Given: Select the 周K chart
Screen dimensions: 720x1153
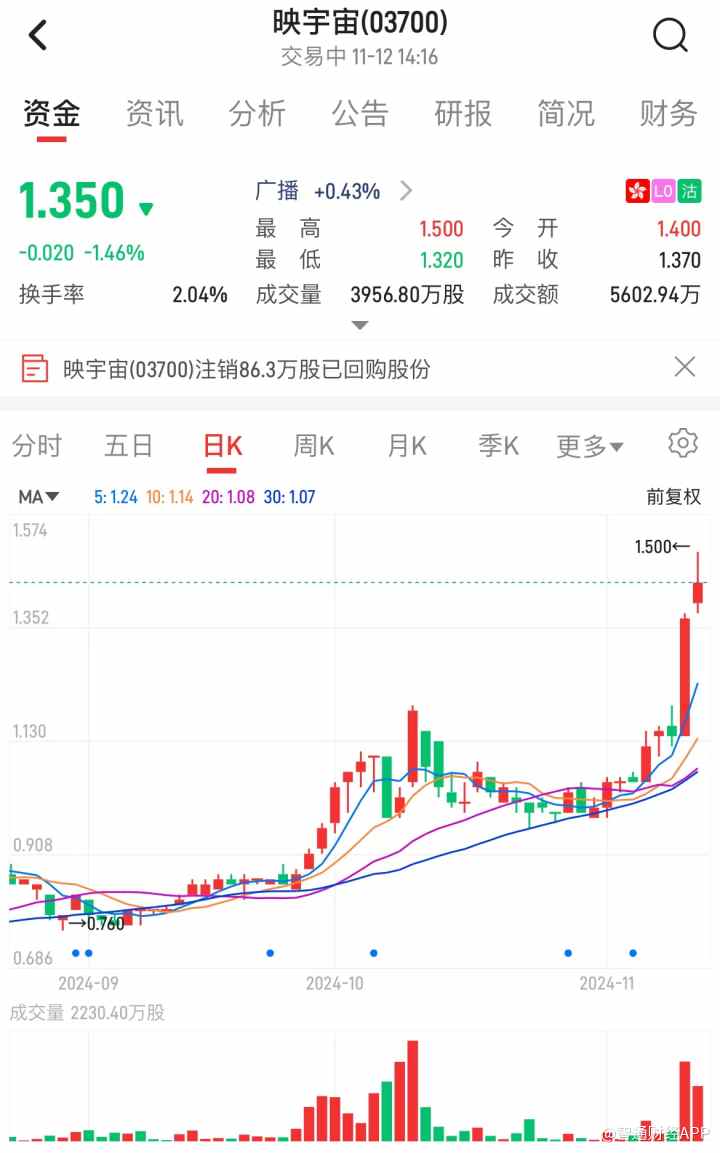Looking at the screenshot, I should [x=314, y=446].
